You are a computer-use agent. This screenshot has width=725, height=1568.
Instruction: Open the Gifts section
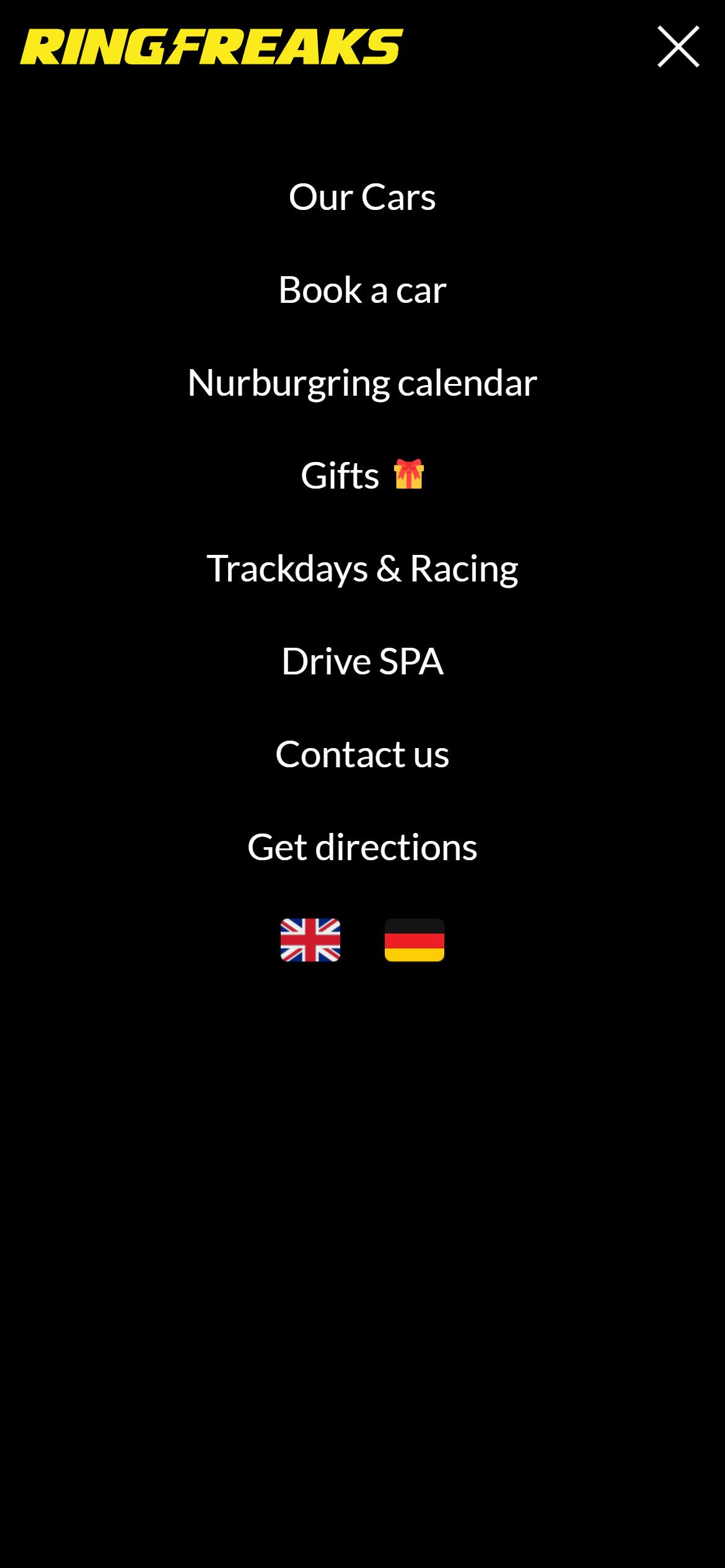pos(362,476)
